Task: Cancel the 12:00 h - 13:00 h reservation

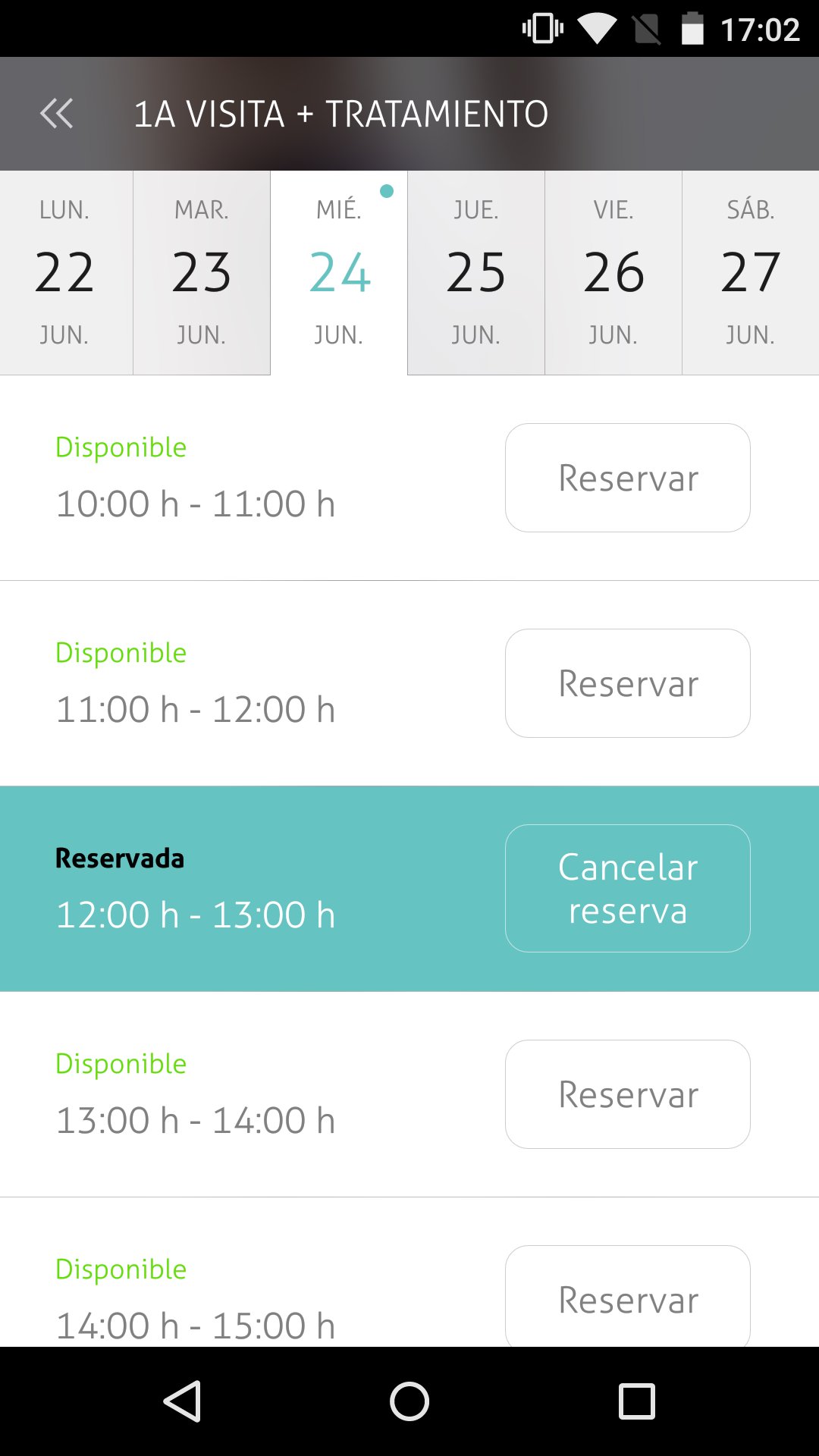Action: coord(628,888)
